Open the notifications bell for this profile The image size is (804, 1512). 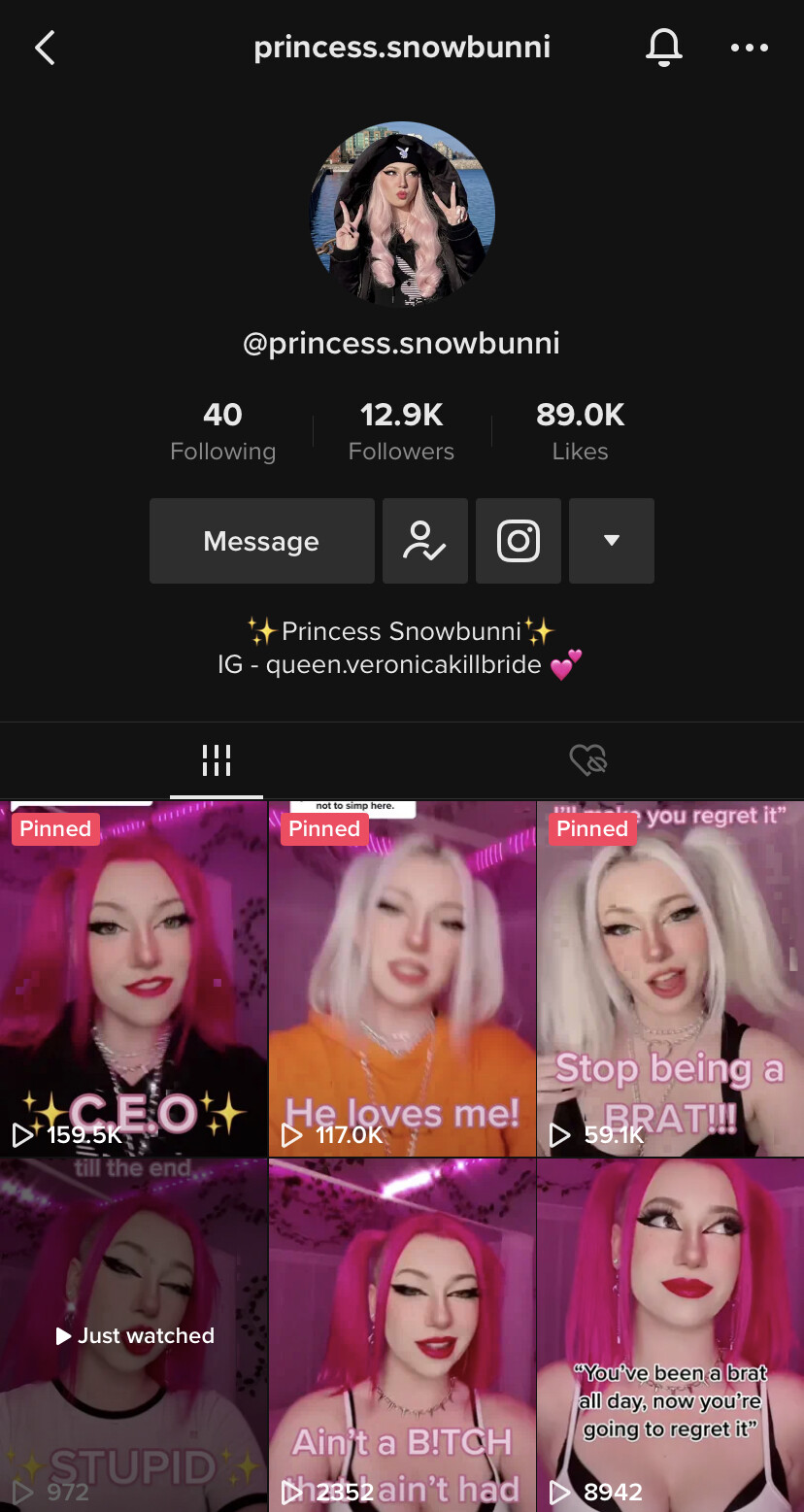(x=664, y=47)
